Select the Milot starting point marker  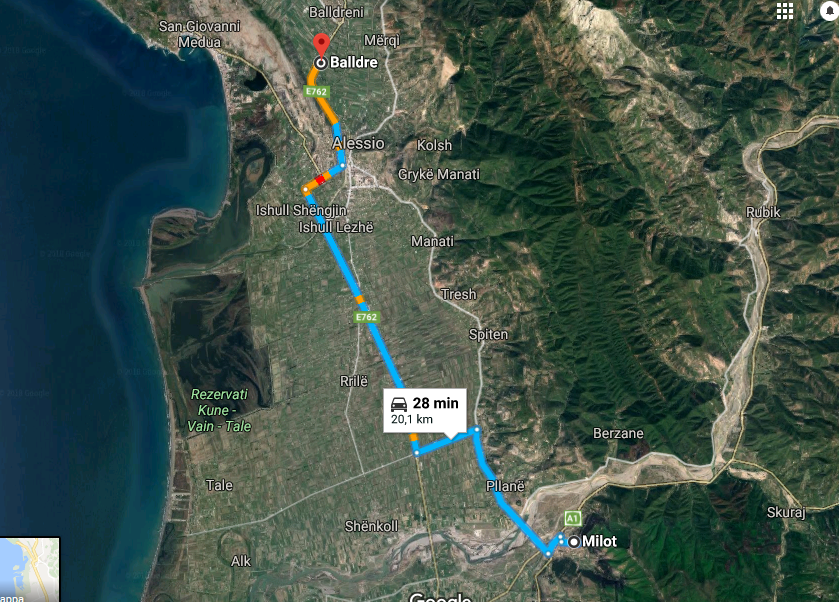574,541
